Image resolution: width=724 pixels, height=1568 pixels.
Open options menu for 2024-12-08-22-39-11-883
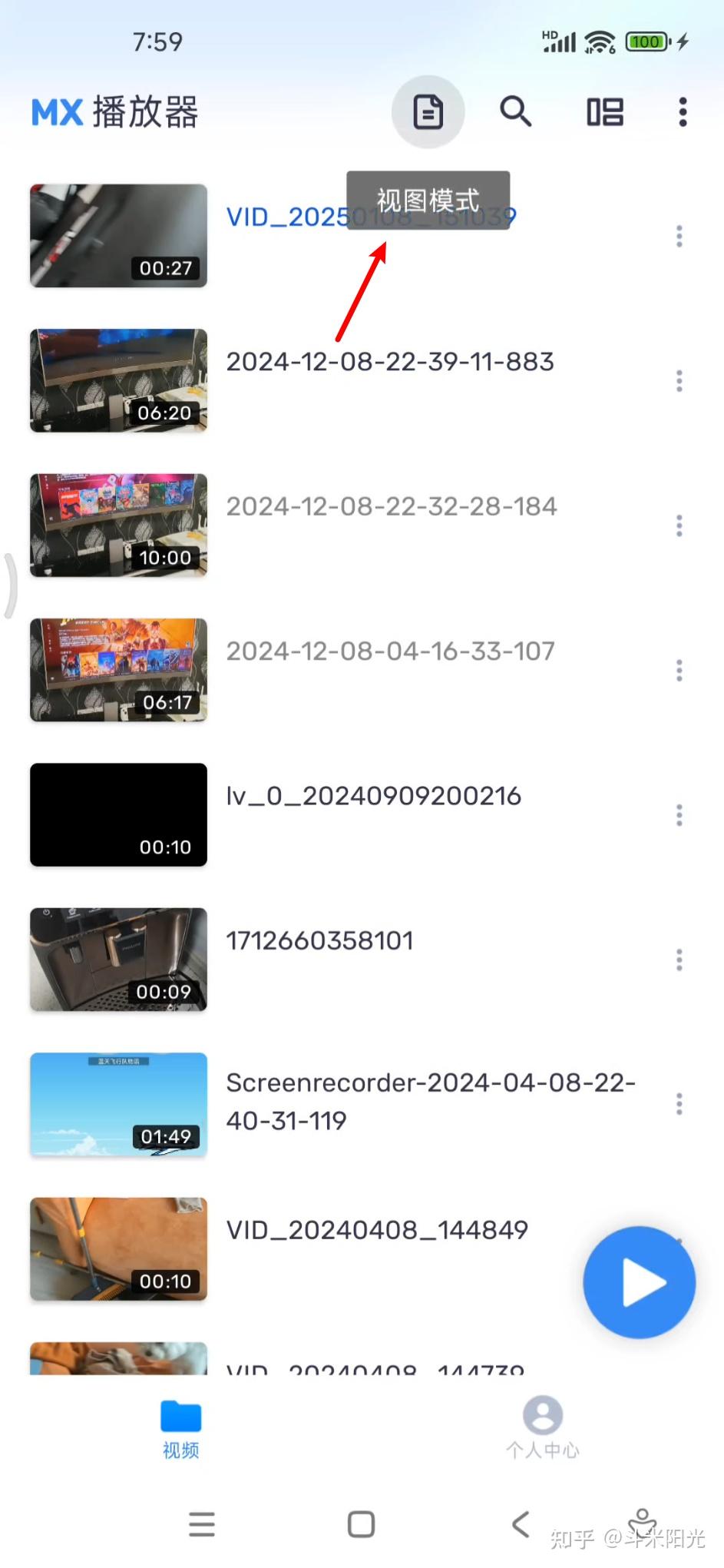(x=679, y=380)
